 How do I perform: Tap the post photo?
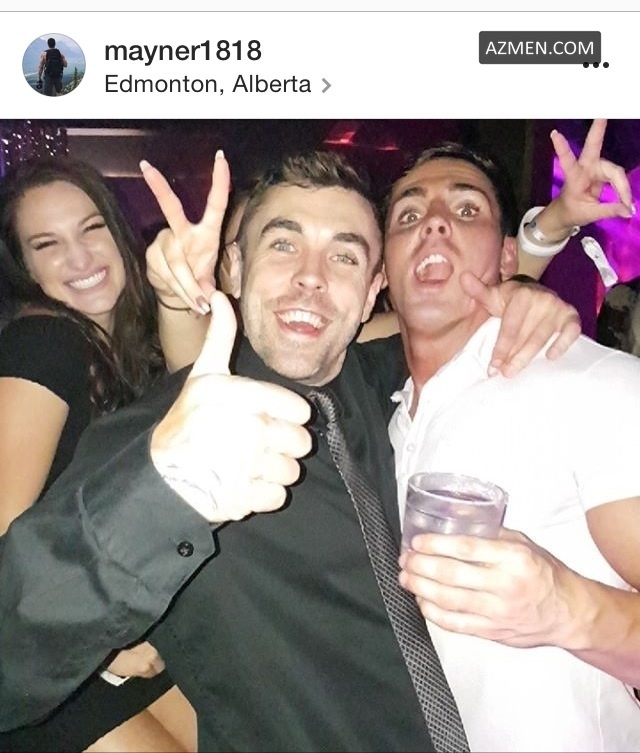pyautogui.click(x=320, y=436)
